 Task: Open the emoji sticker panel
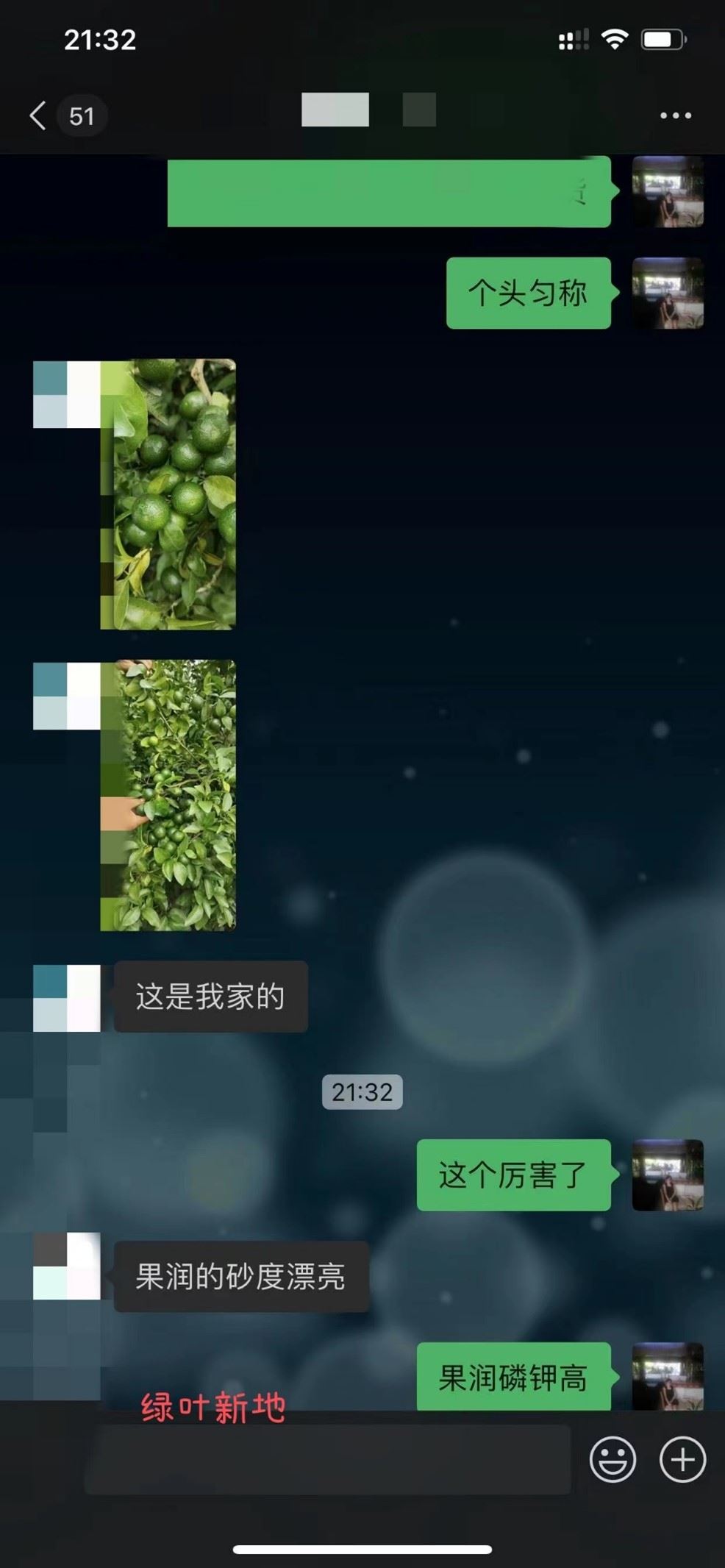[612, 1459]
